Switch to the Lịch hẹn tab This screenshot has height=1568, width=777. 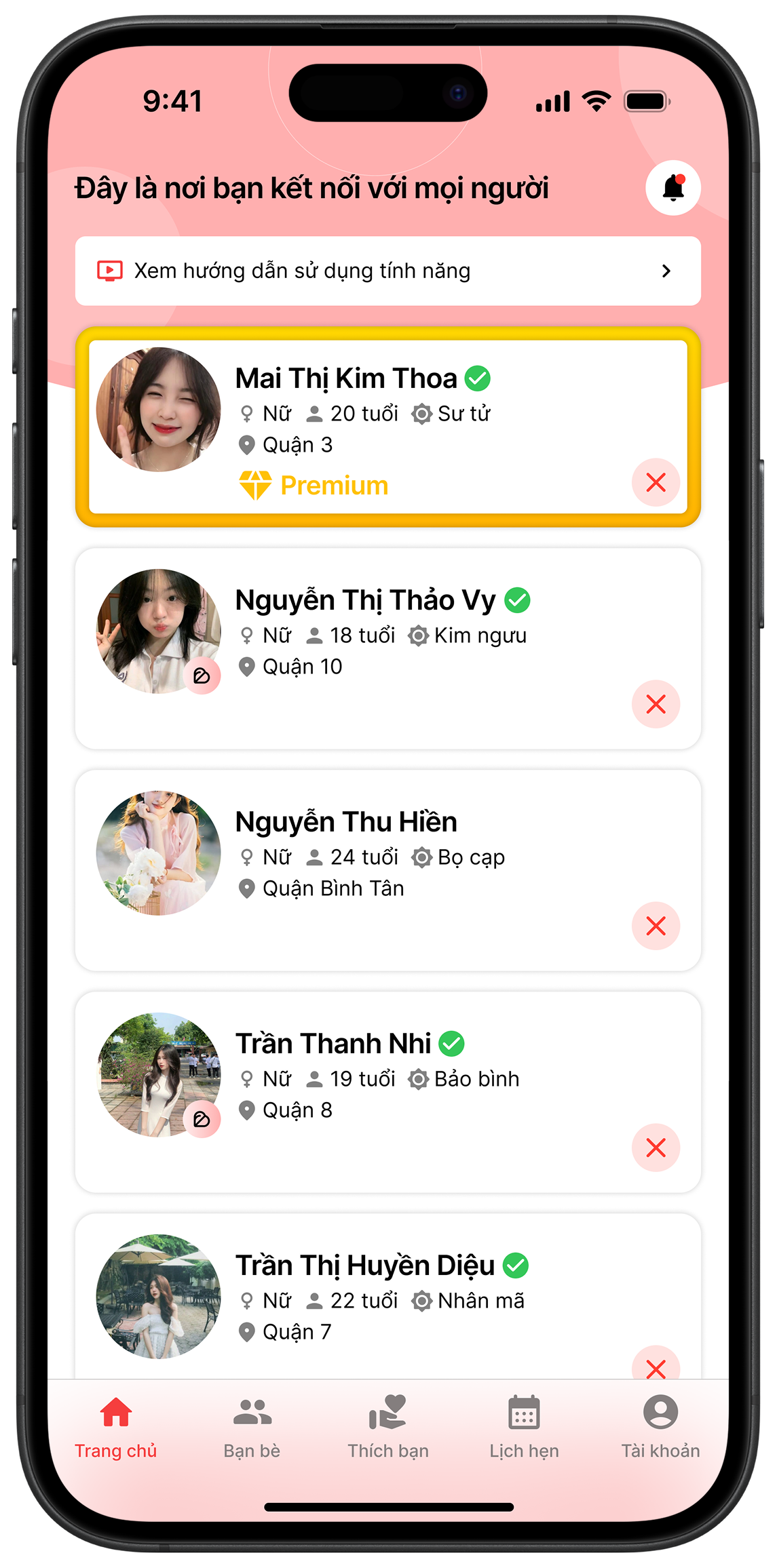pos(524,1426)
